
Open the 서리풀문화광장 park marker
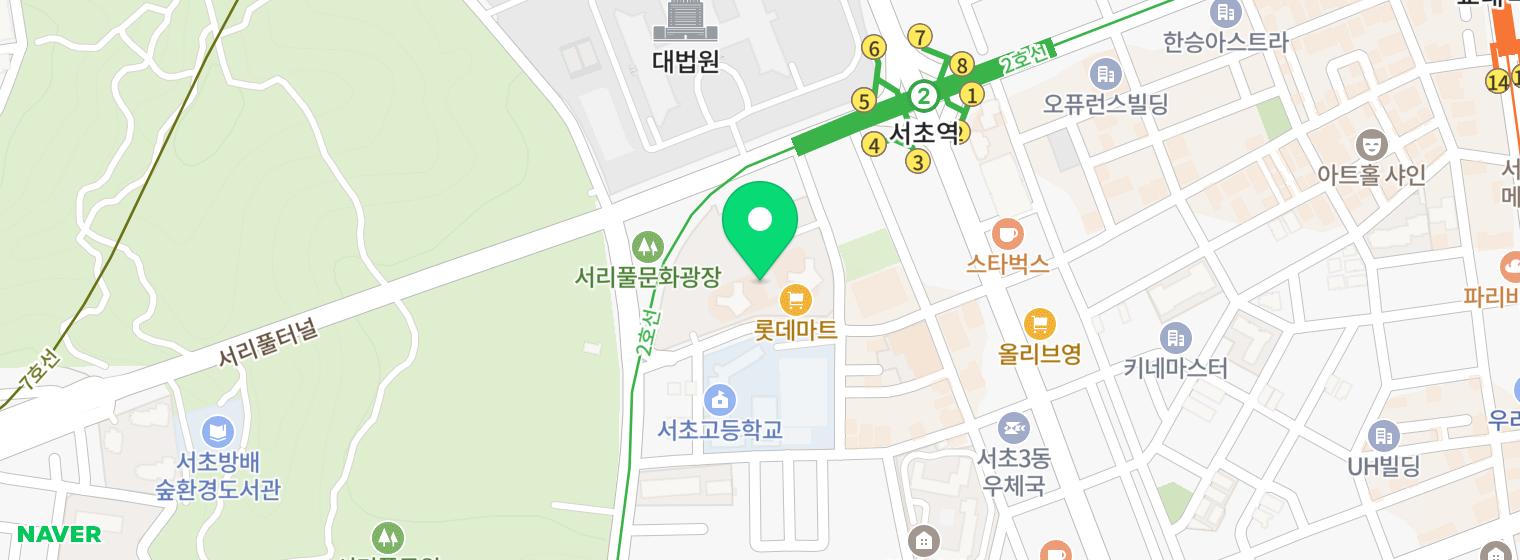tap(648, 245)
